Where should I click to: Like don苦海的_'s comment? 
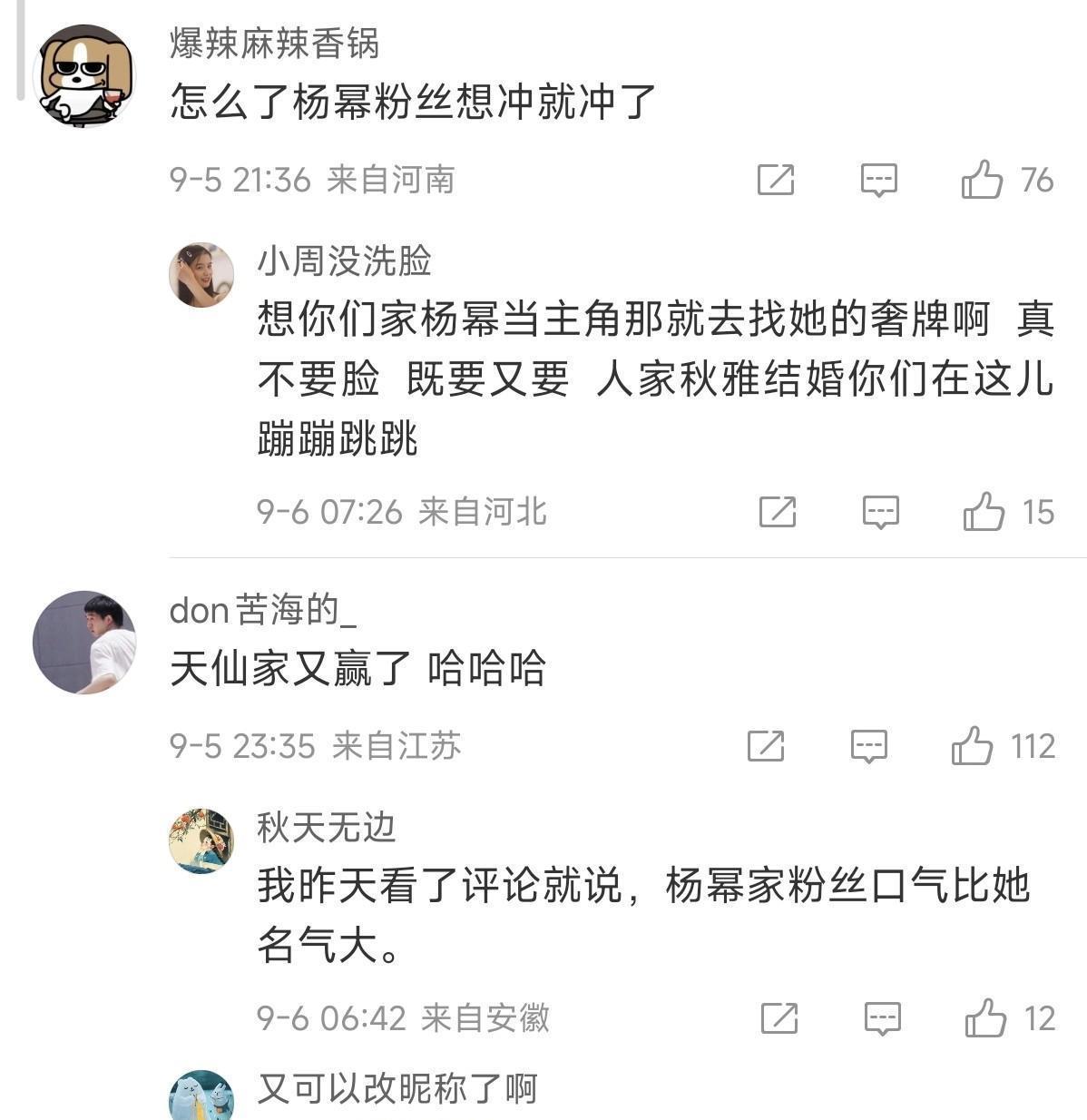(x=973, y=746)
